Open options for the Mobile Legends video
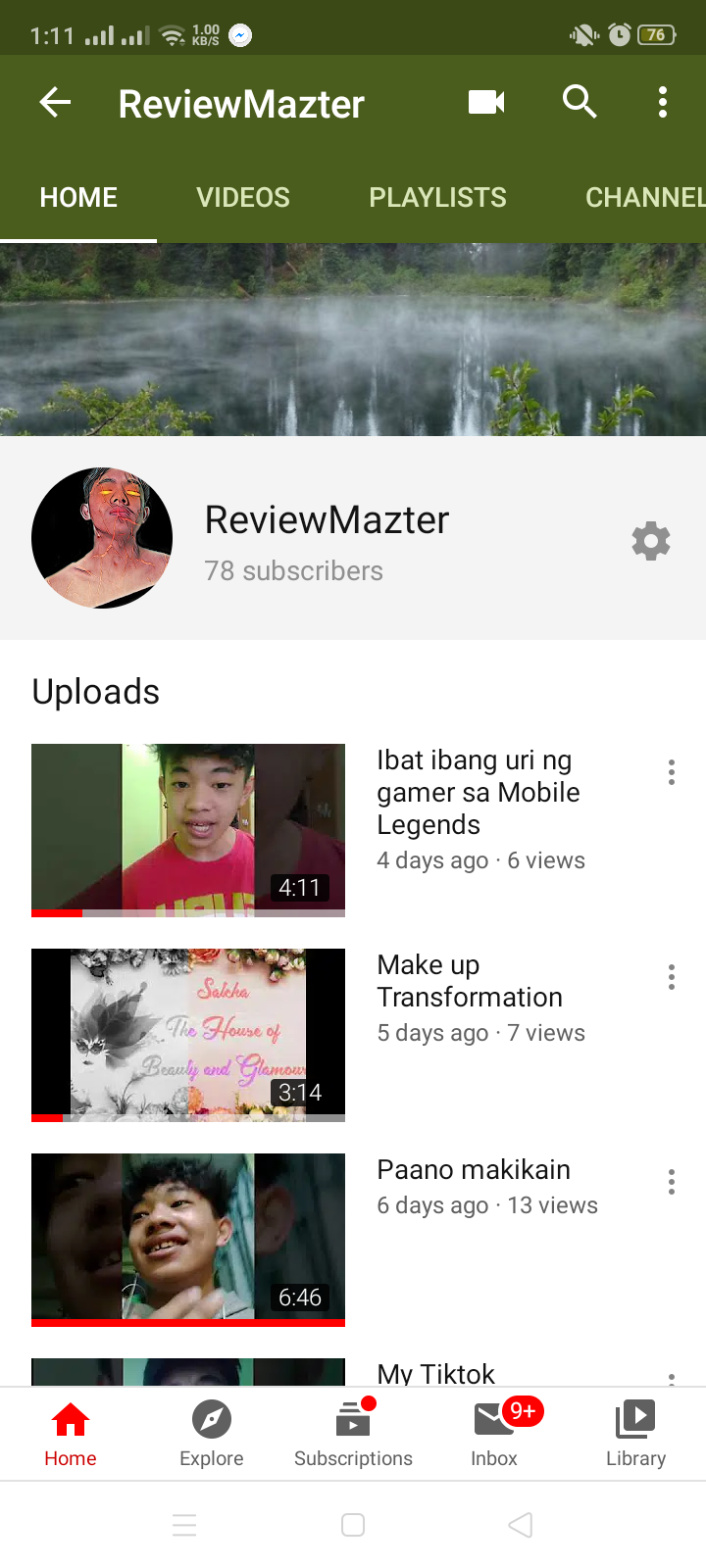The height and width of the screenshot is (1568, 706). pos(672,772)
